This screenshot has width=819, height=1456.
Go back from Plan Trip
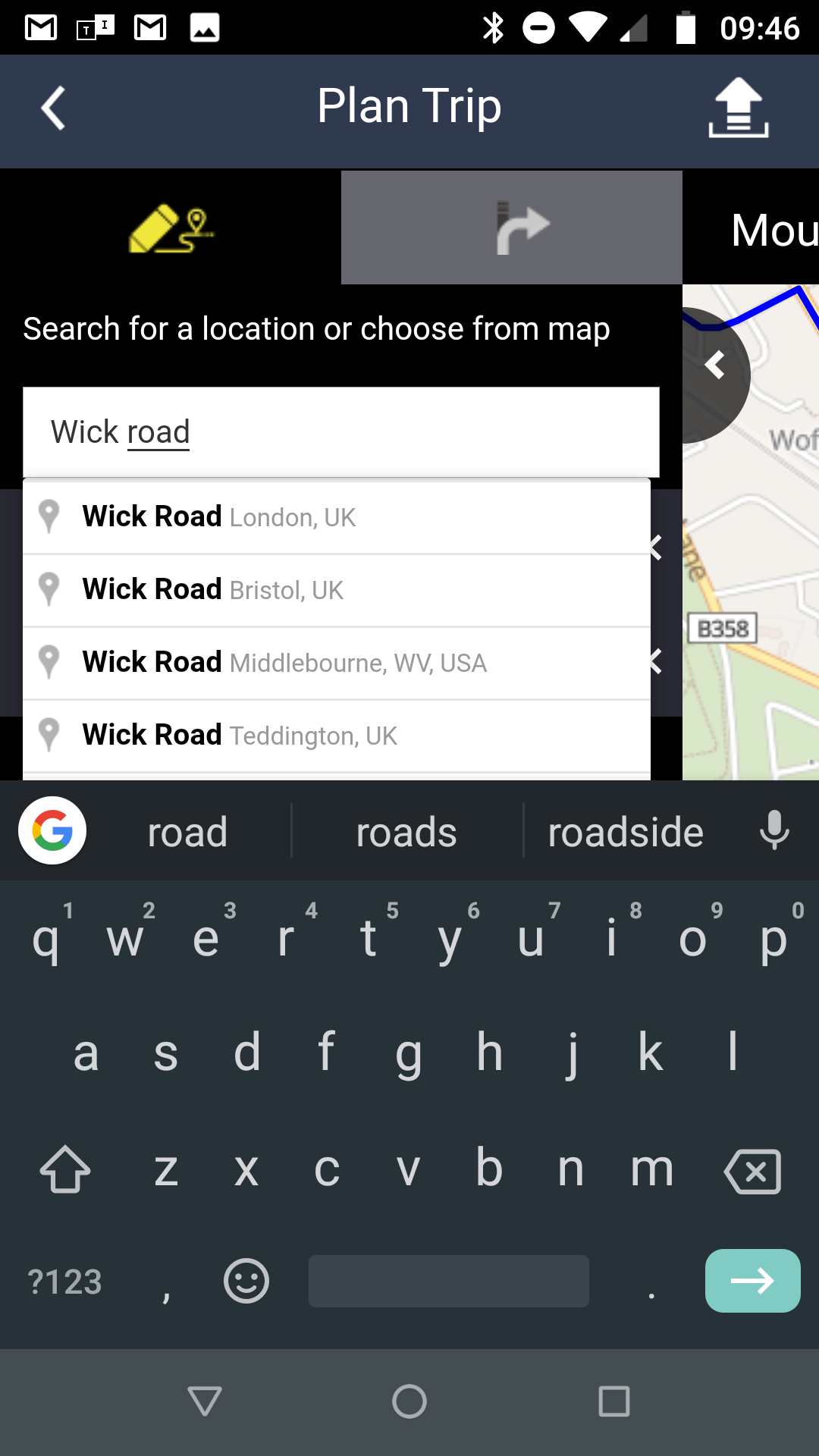[53, 108]
